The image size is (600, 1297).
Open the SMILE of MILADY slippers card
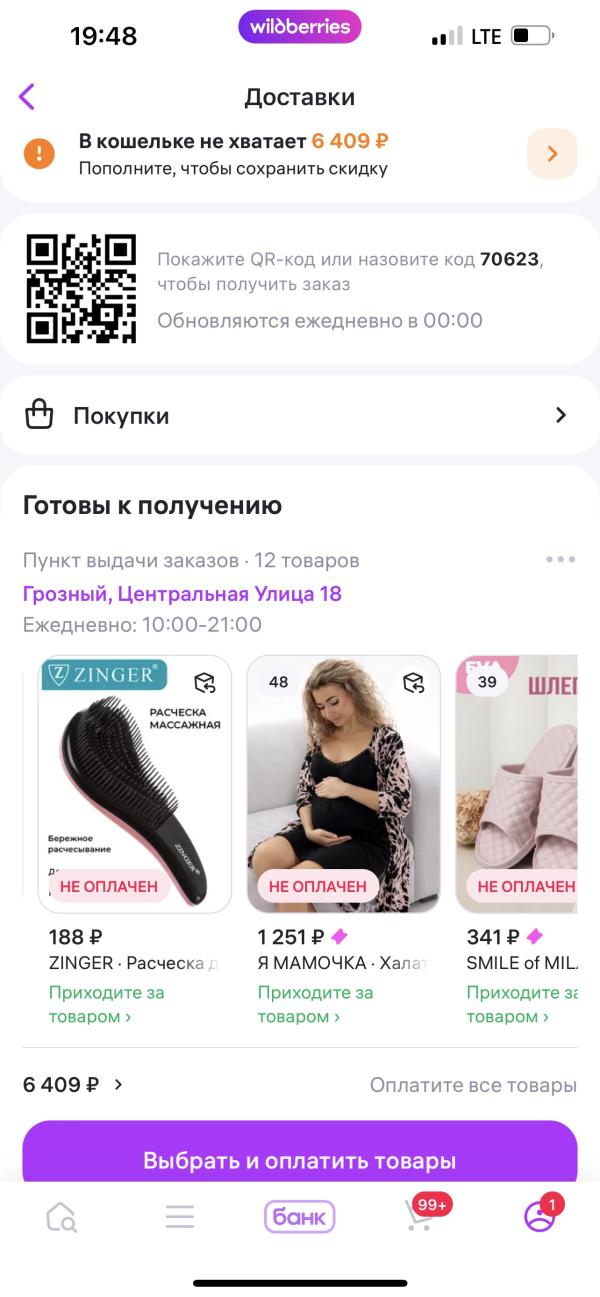[517, 784]
